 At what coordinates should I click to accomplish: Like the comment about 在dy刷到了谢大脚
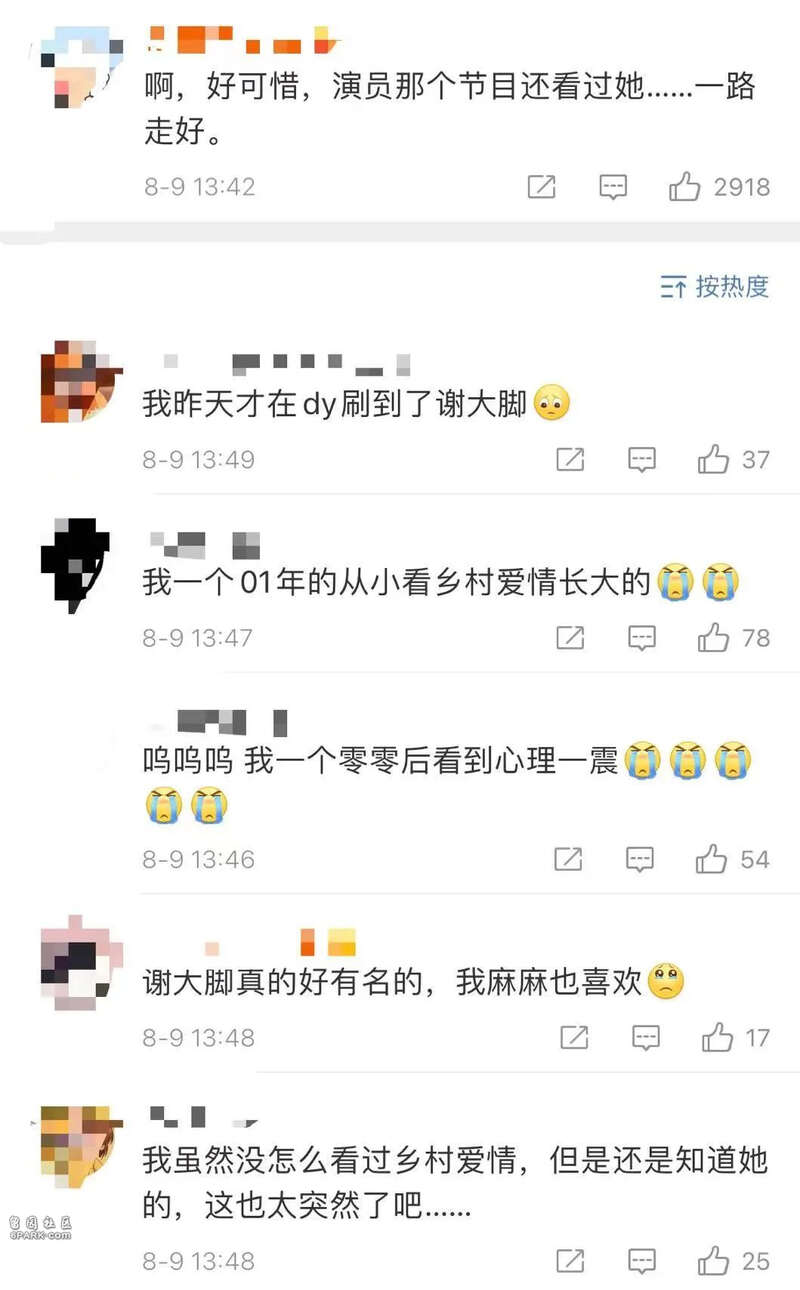pyautogui.click(x=714, y=460)
